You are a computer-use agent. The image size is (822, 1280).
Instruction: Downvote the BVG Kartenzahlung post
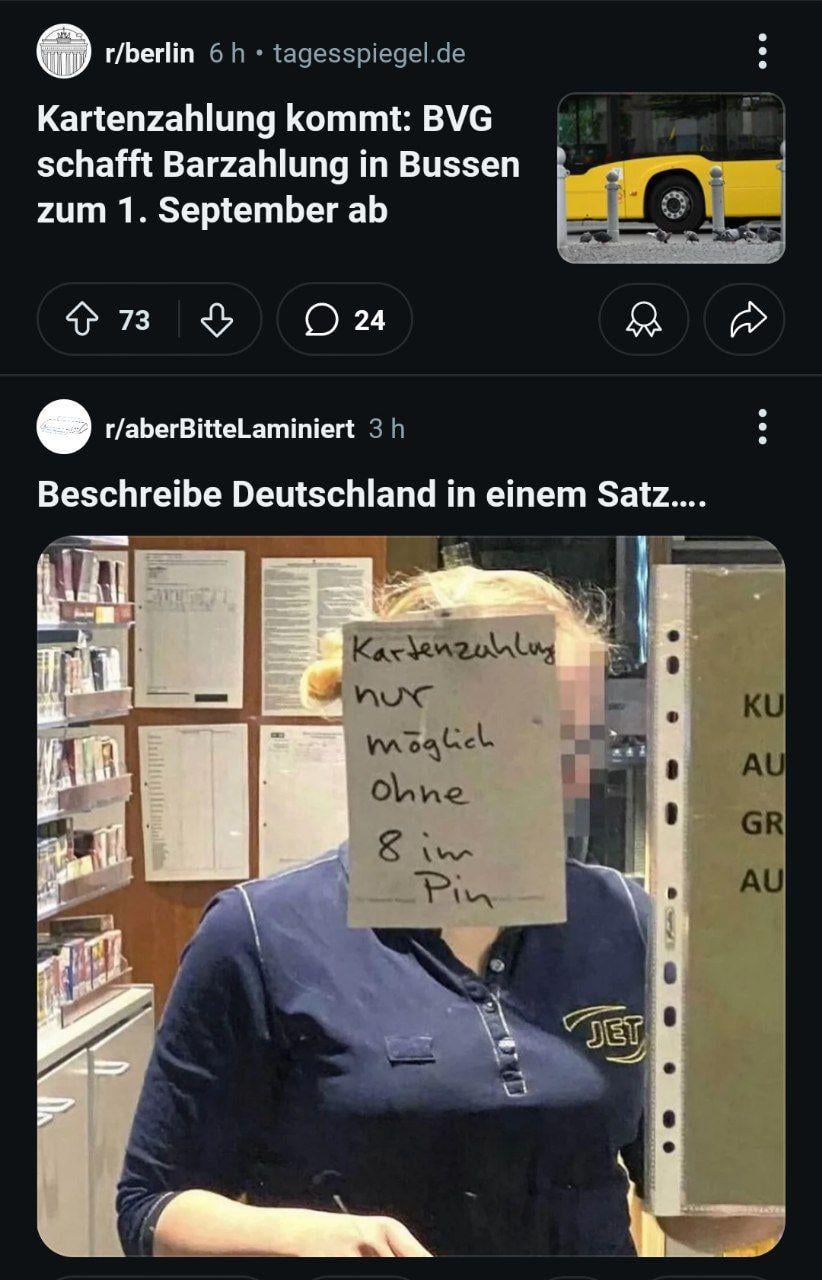click(217, 320)
